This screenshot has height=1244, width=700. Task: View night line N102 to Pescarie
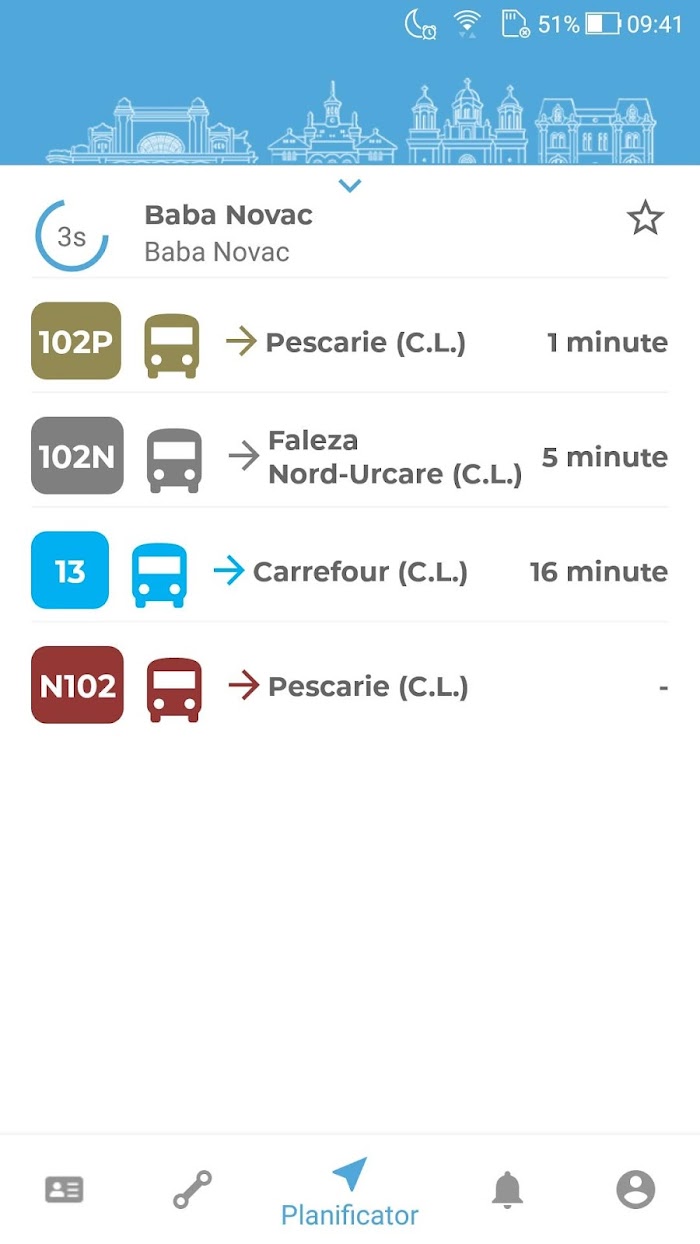point(350,686)
